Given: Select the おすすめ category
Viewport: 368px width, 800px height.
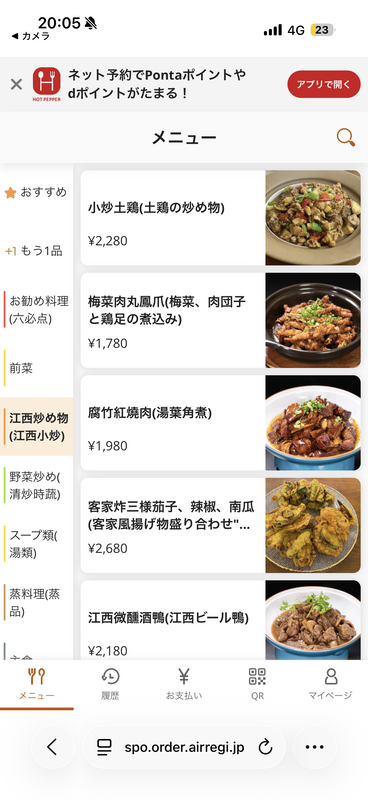Looking at the screenshot, I should (x=36, y=193).
